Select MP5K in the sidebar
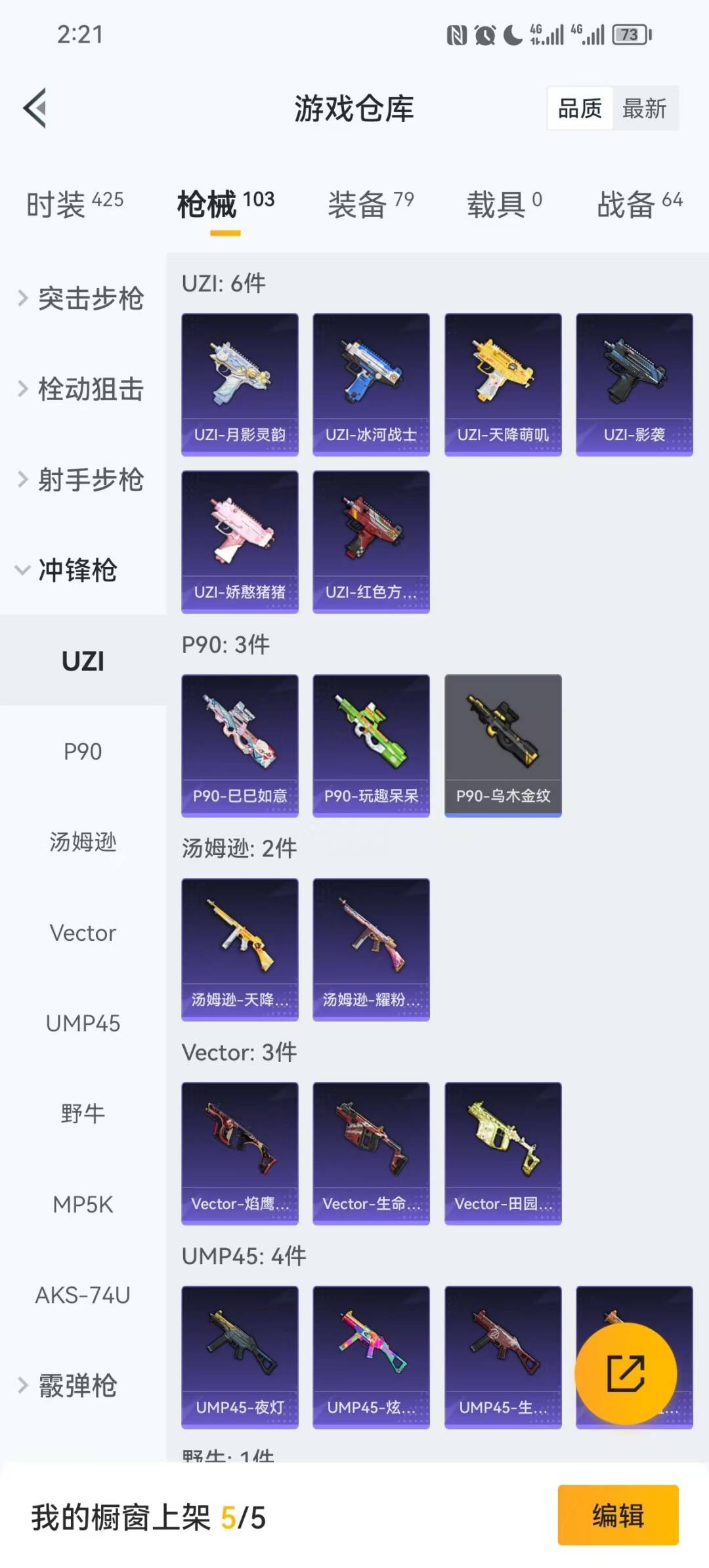The image size is (709, 1568). point(83,1204)
